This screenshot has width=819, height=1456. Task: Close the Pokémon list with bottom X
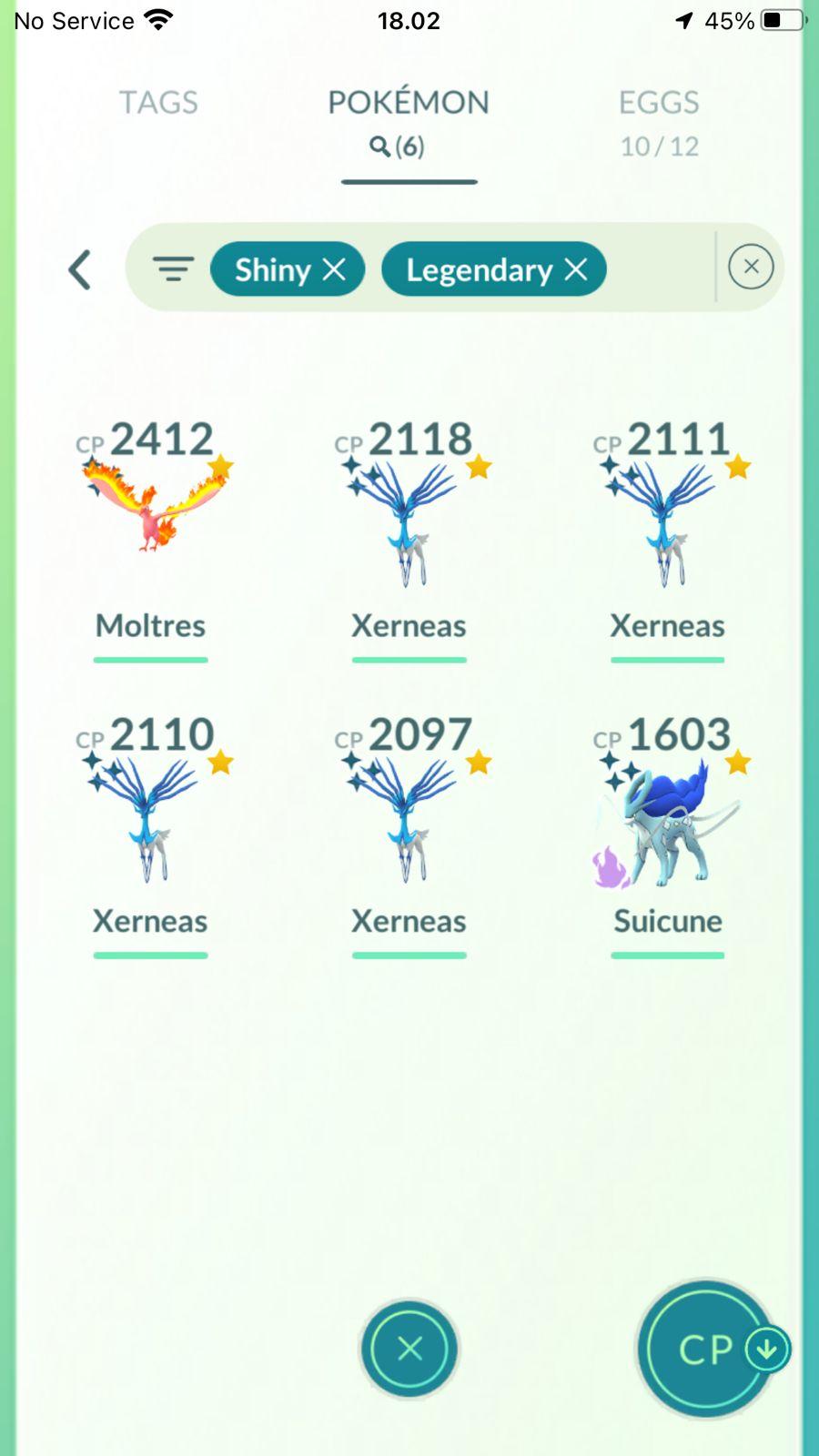[x=409, y=1349]
